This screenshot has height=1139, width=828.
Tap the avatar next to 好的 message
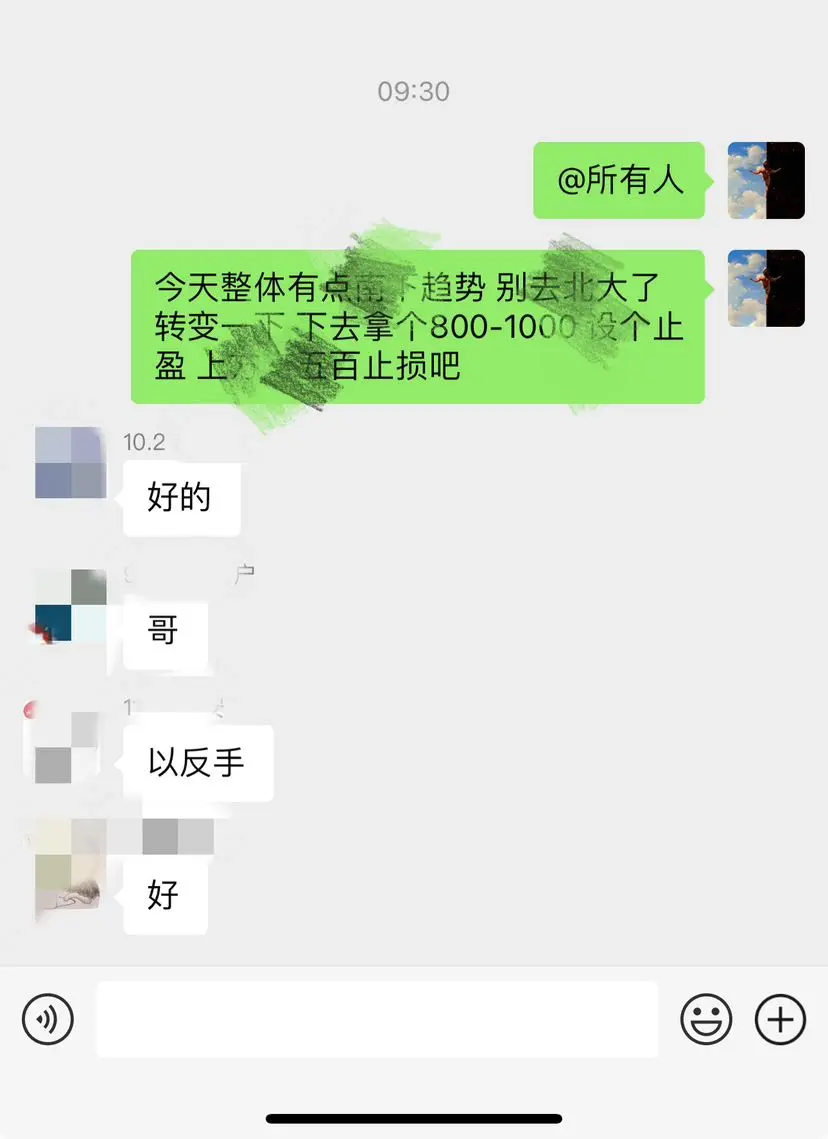(x=68, y=460)
